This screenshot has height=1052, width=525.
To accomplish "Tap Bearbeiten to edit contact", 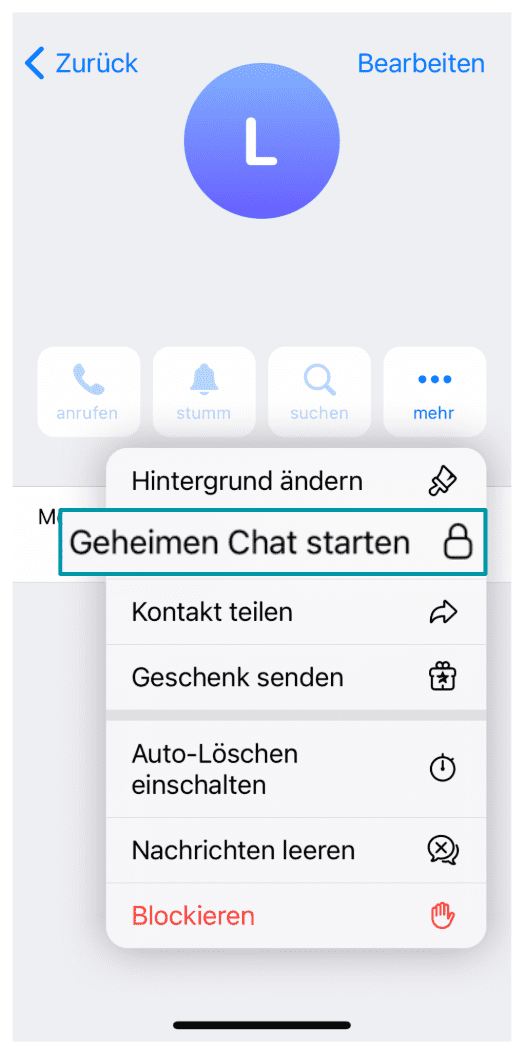I will coord(421,63).
